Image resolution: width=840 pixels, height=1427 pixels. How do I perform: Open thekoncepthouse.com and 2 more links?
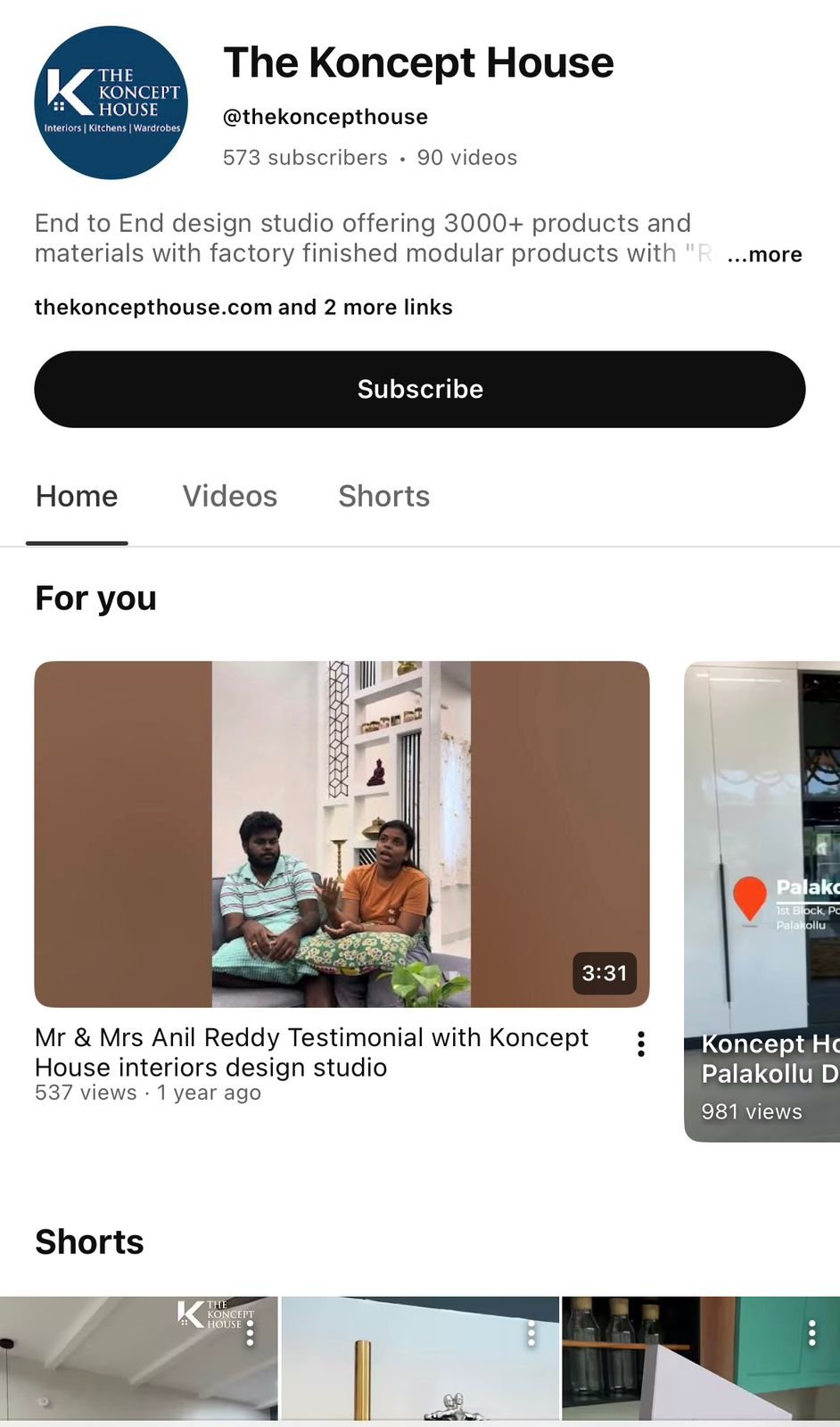pos(243,307)
